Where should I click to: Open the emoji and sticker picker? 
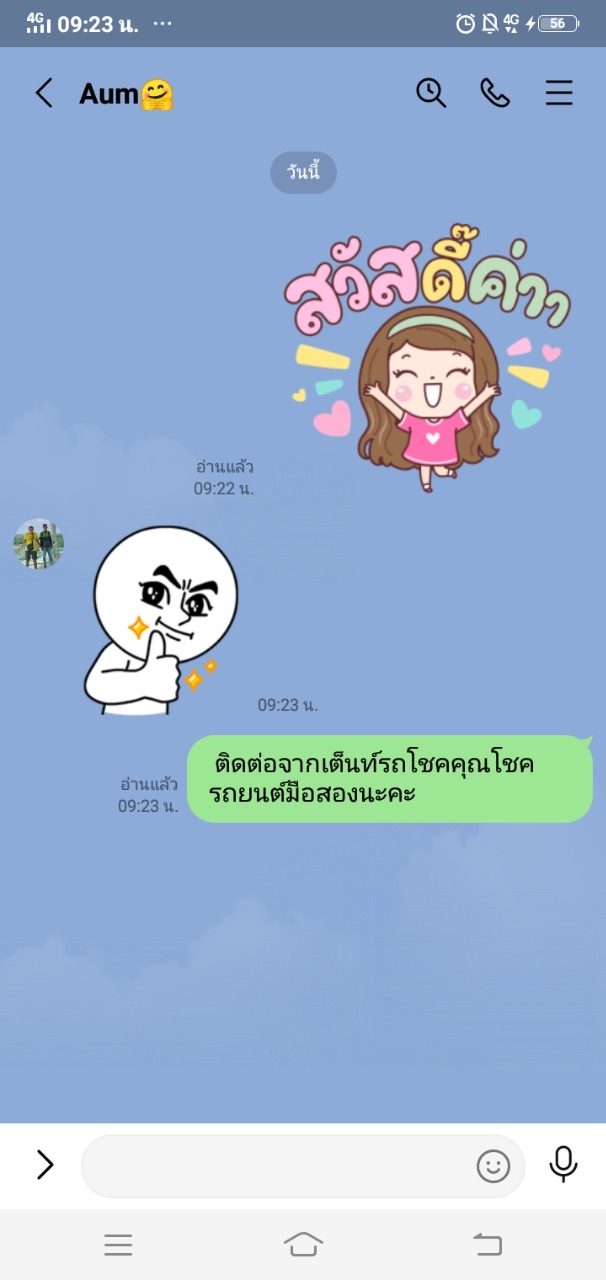tap(493, 1166)
